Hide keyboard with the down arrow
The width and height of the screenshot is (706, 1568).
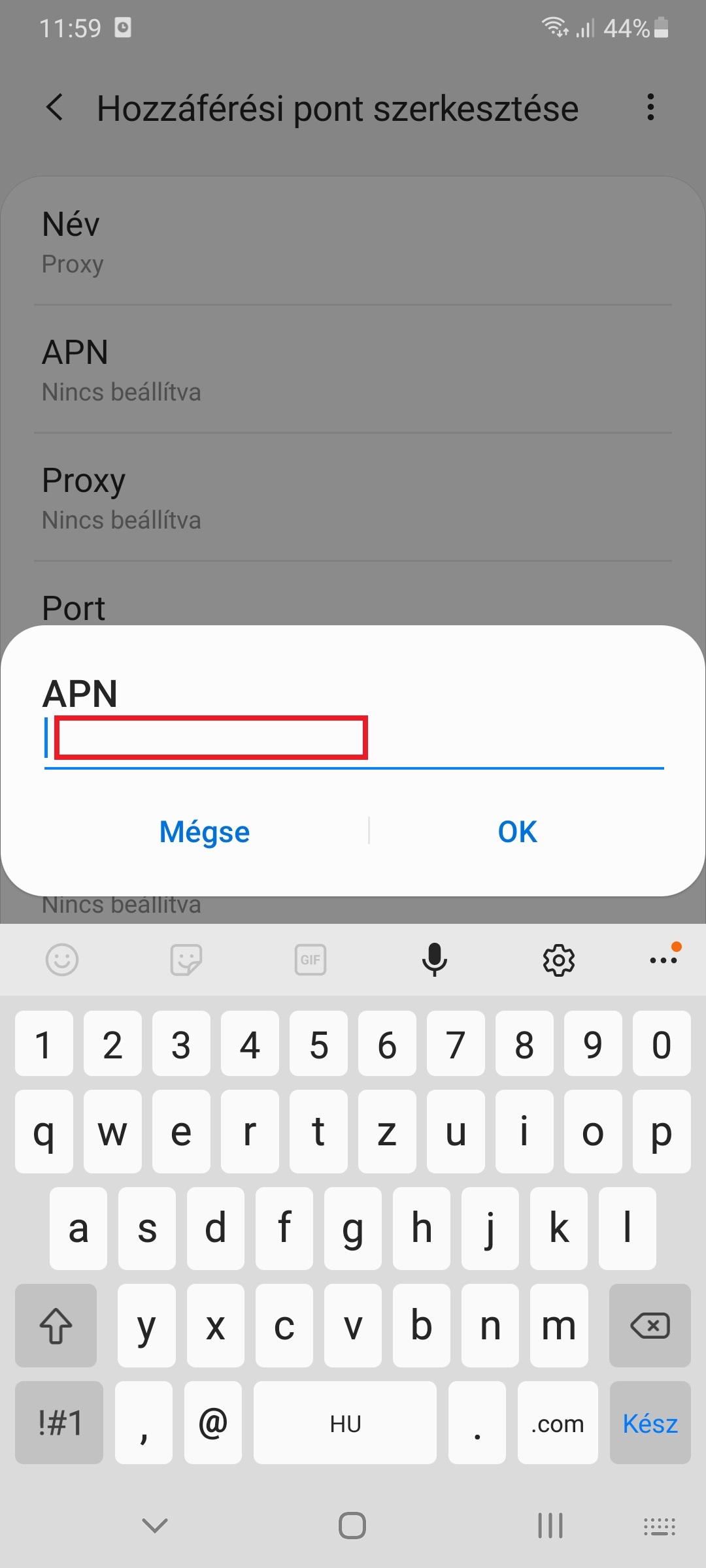click(x=155, y=1526)
